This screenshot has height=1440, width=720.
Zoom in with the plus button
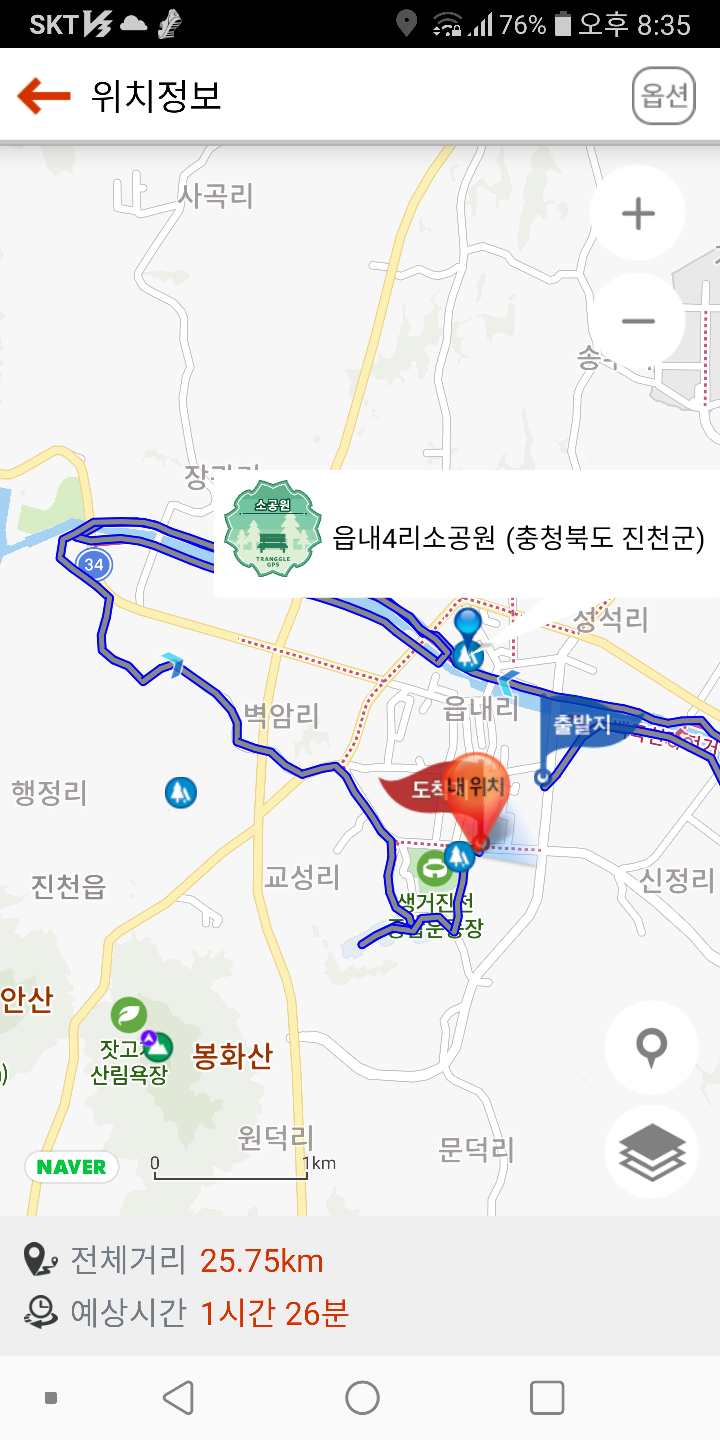(637, 213)
